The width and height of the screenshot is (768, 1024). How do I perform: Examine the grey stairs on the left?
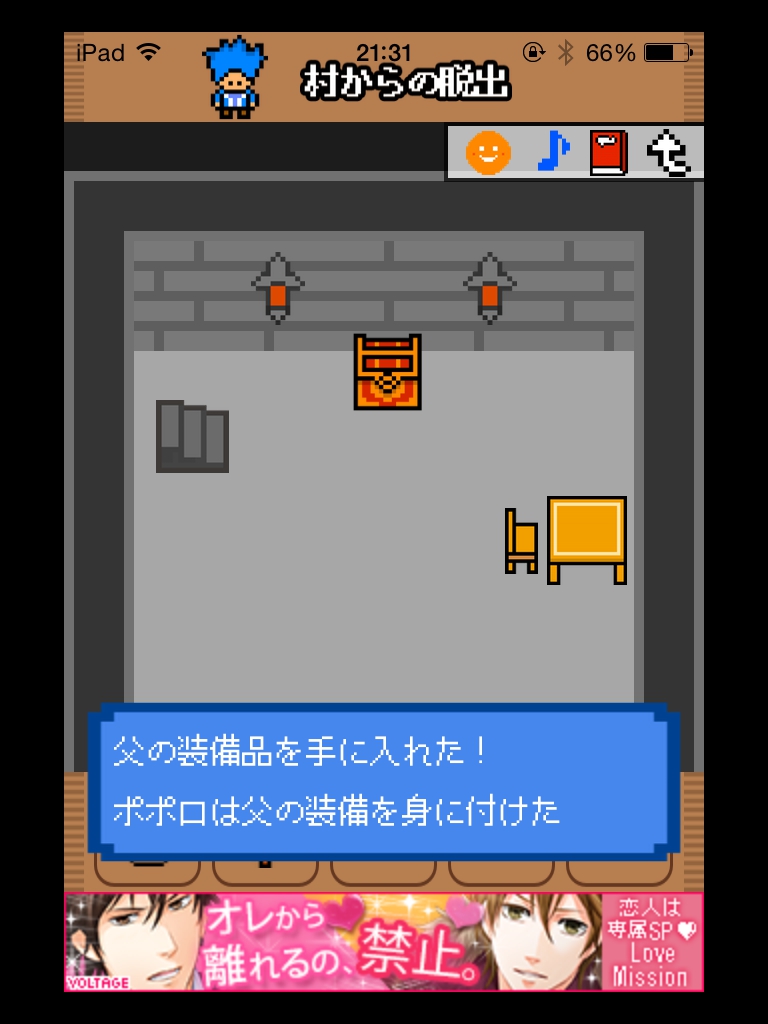192,436
